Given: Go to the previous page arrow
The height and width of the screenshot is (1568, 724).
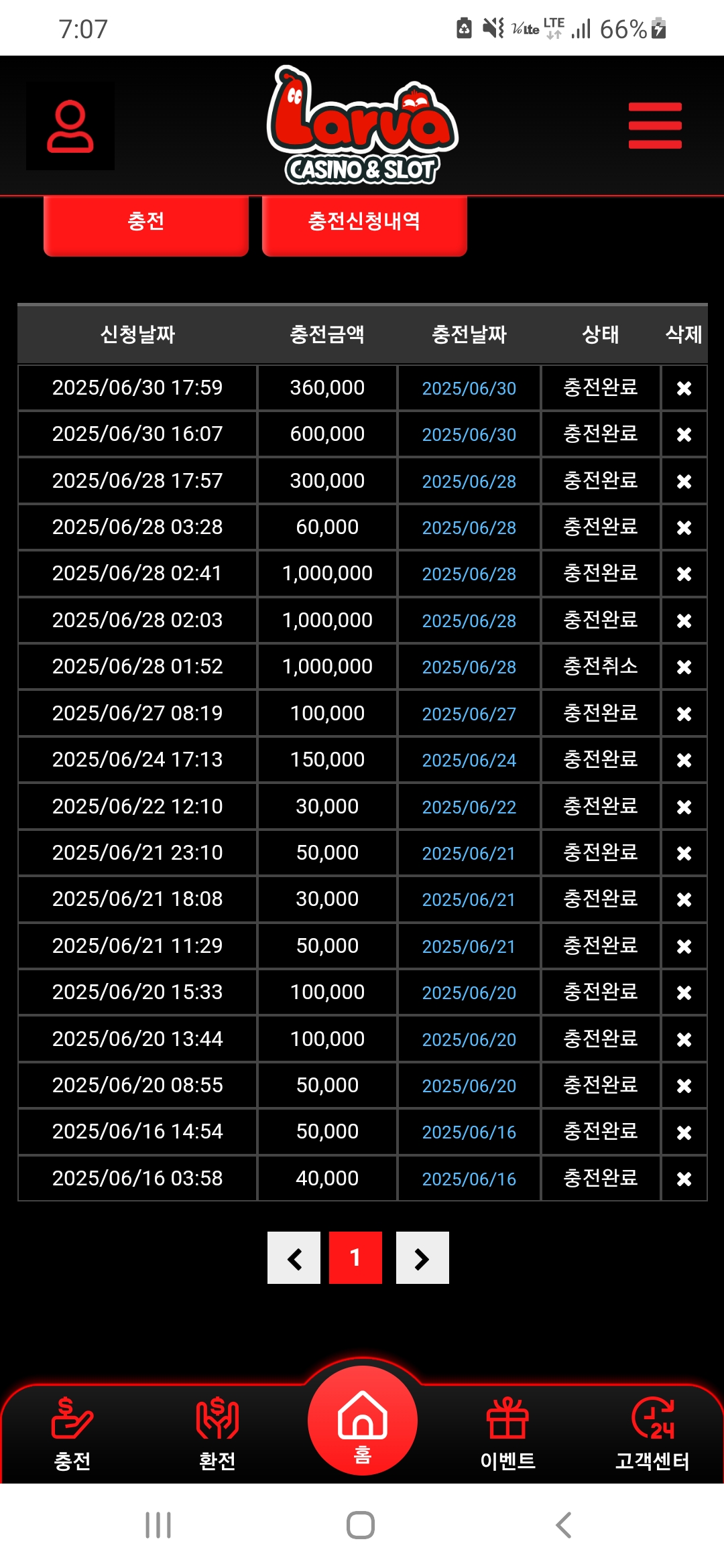Looking at the screenshot, I should pos(294,1258).
